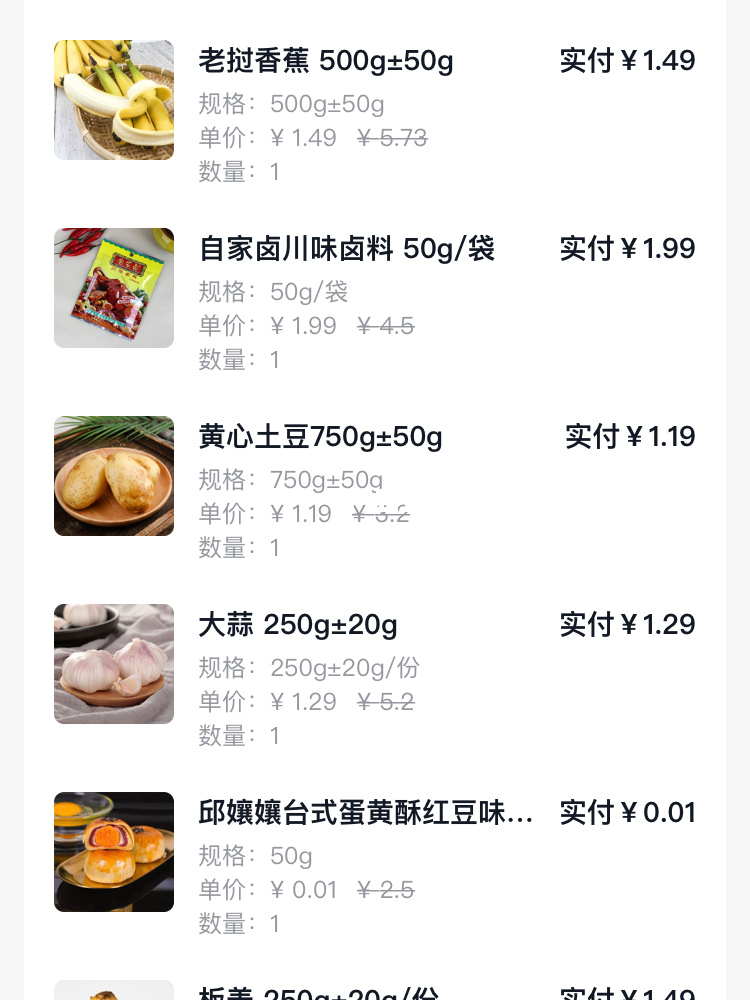Open the 大蒜 garlic product image
The height and width of the screenshot is (1000, 750).
pyautogui.click(x=114, y=664)
